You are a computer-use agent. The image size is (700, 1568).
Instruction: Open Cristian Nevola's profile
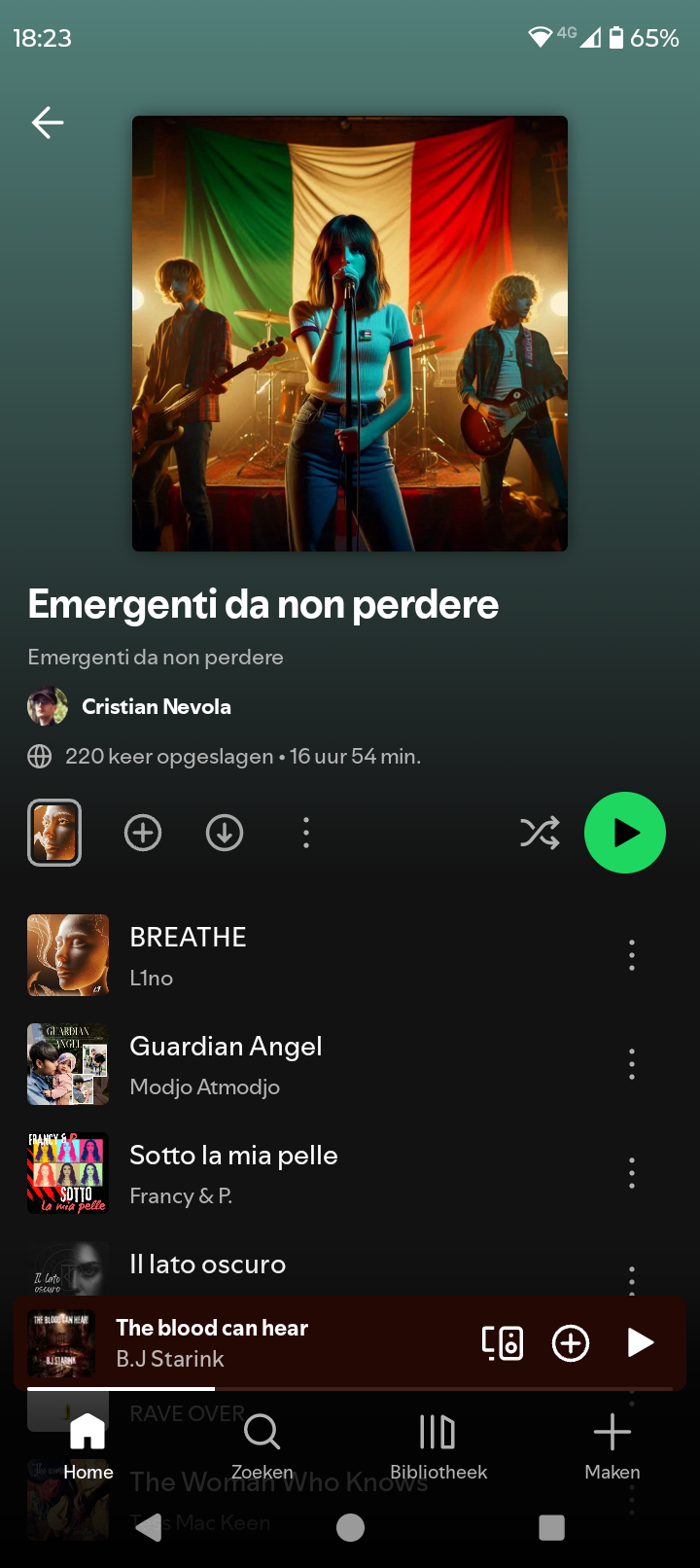click(156, 707)
